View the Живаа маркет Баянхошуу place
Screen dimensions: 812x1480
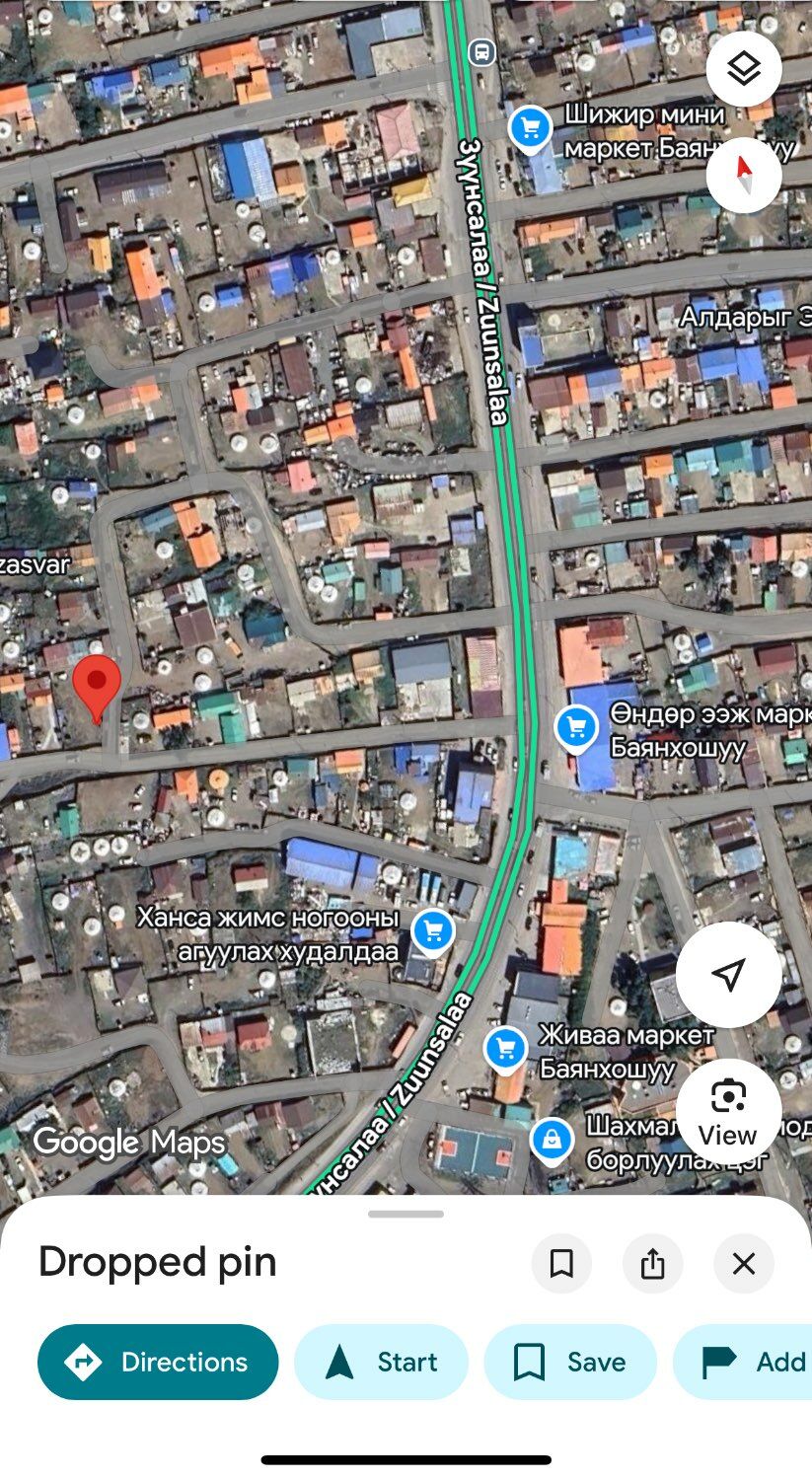[506, 1048]
